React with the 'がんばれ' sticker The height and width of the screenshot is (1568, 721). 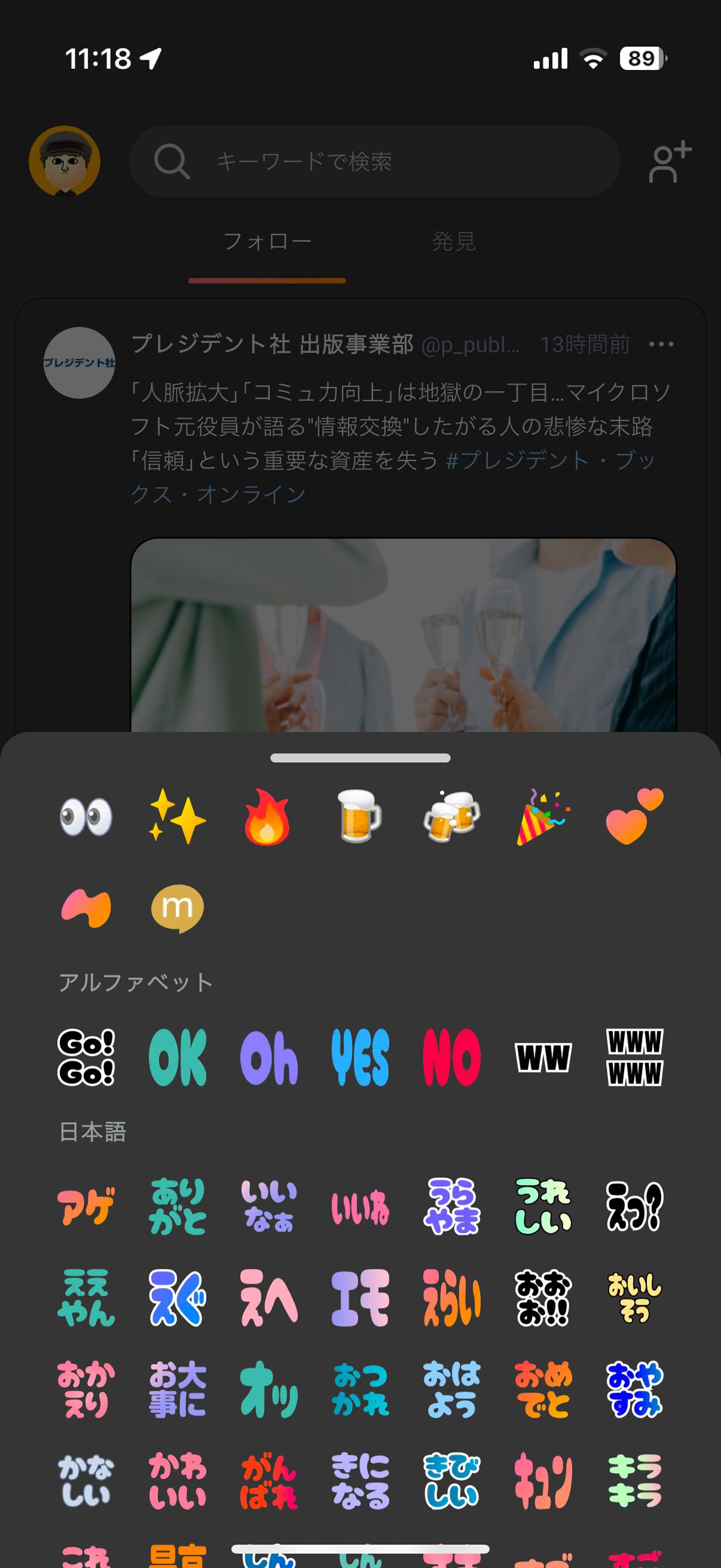(268, 1480)
